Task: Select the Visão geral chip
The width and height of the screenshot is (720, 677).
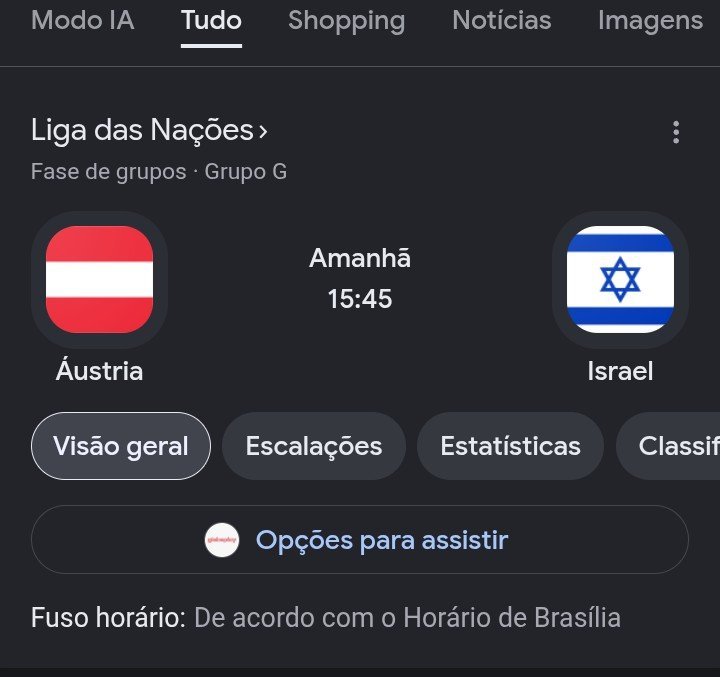Action: coord(121,446)
